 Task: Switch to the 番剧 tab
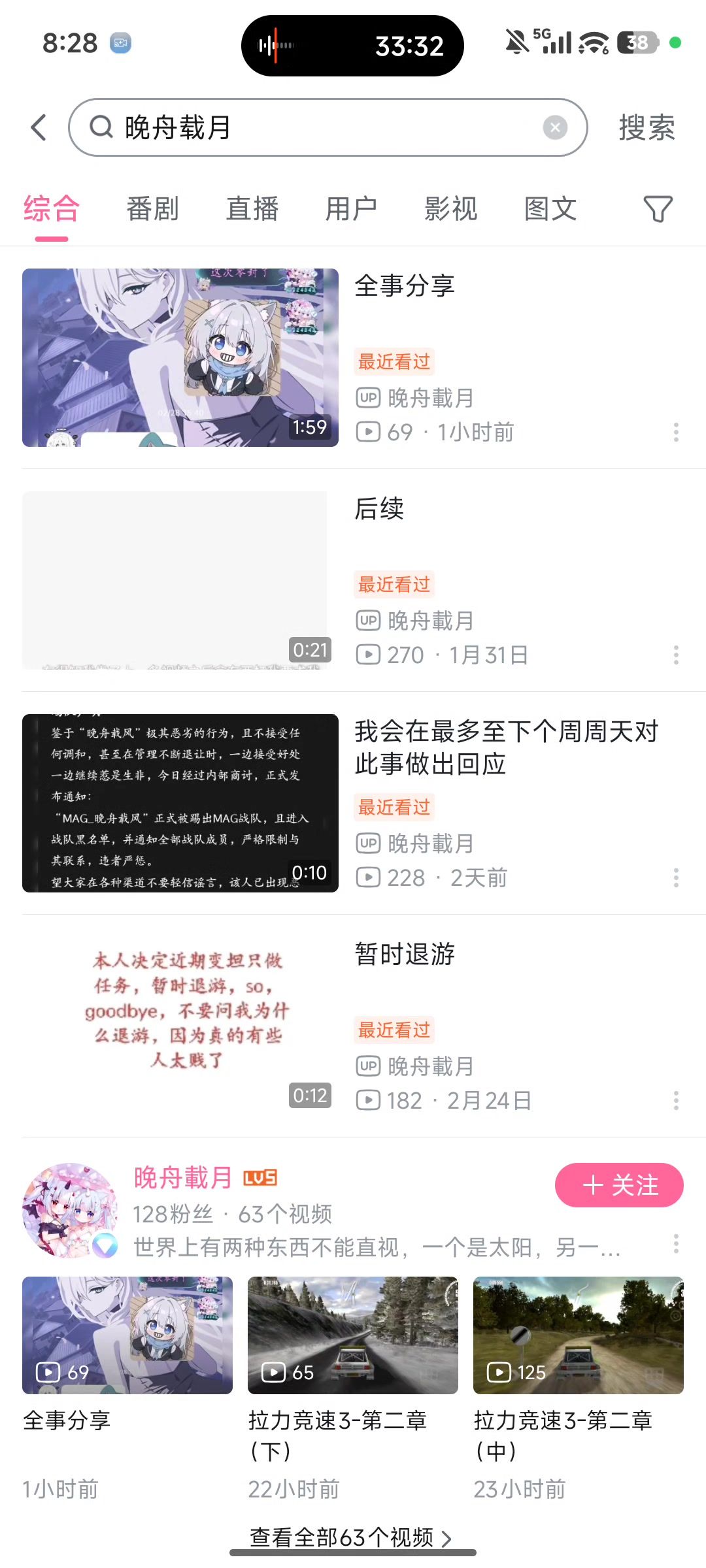click(x=152, y=209)
